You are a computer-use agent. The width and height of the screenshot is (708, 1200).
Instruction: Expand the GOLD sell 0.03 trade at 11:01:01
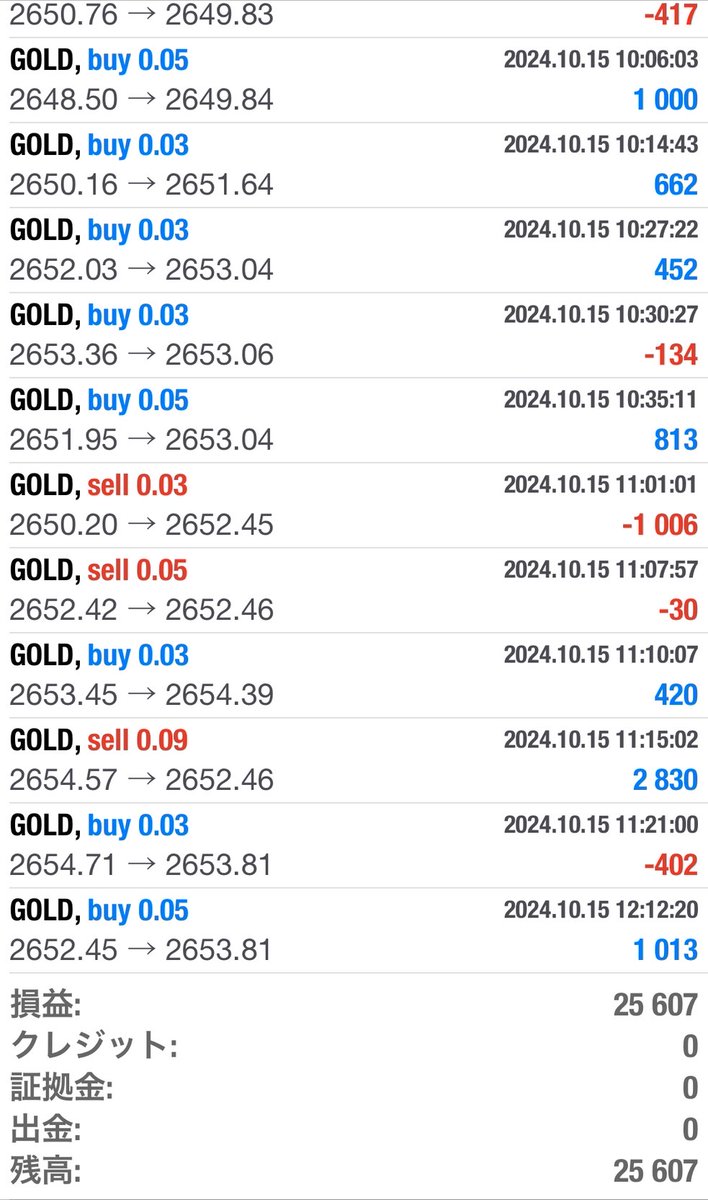coord(354,506)
